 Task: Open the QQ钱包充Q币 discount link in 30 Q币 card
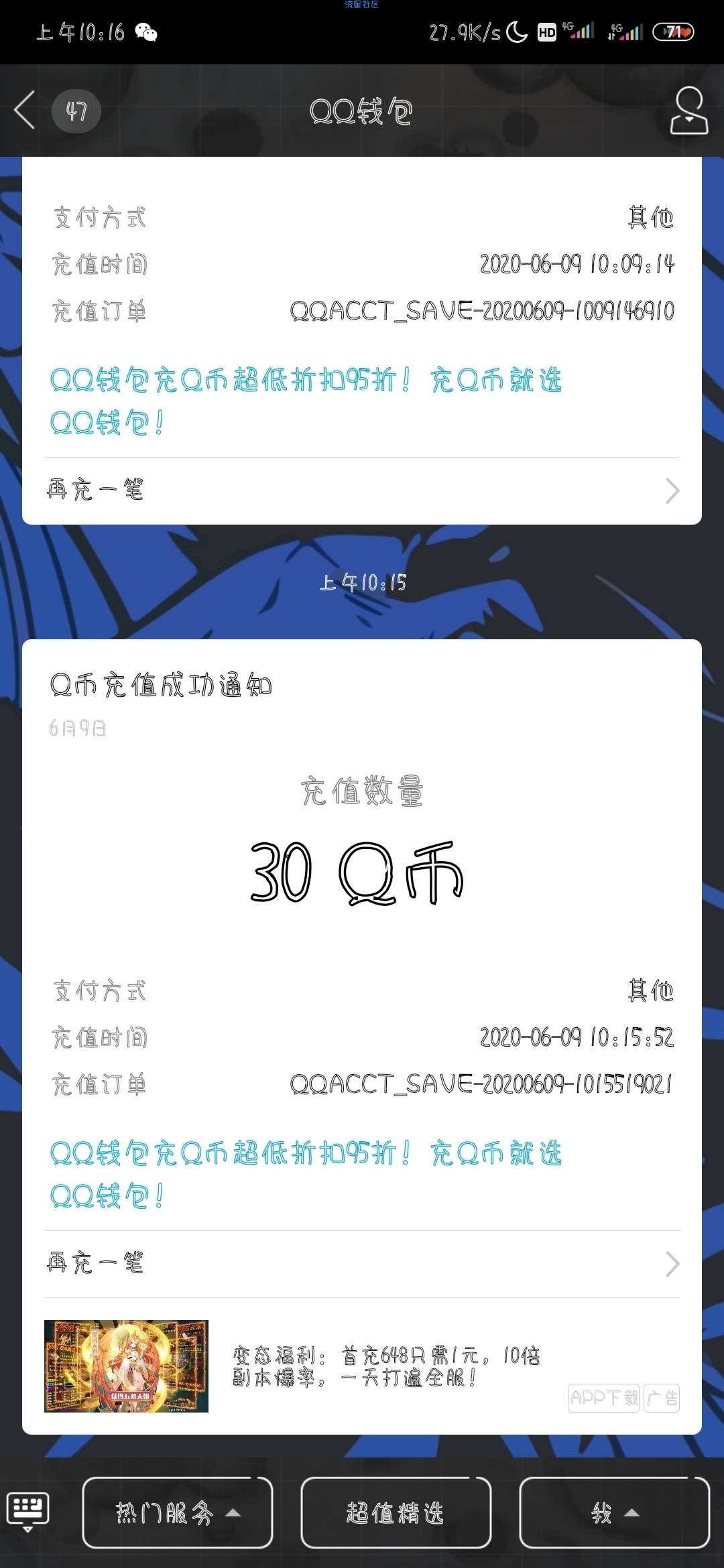(305, 1174)
